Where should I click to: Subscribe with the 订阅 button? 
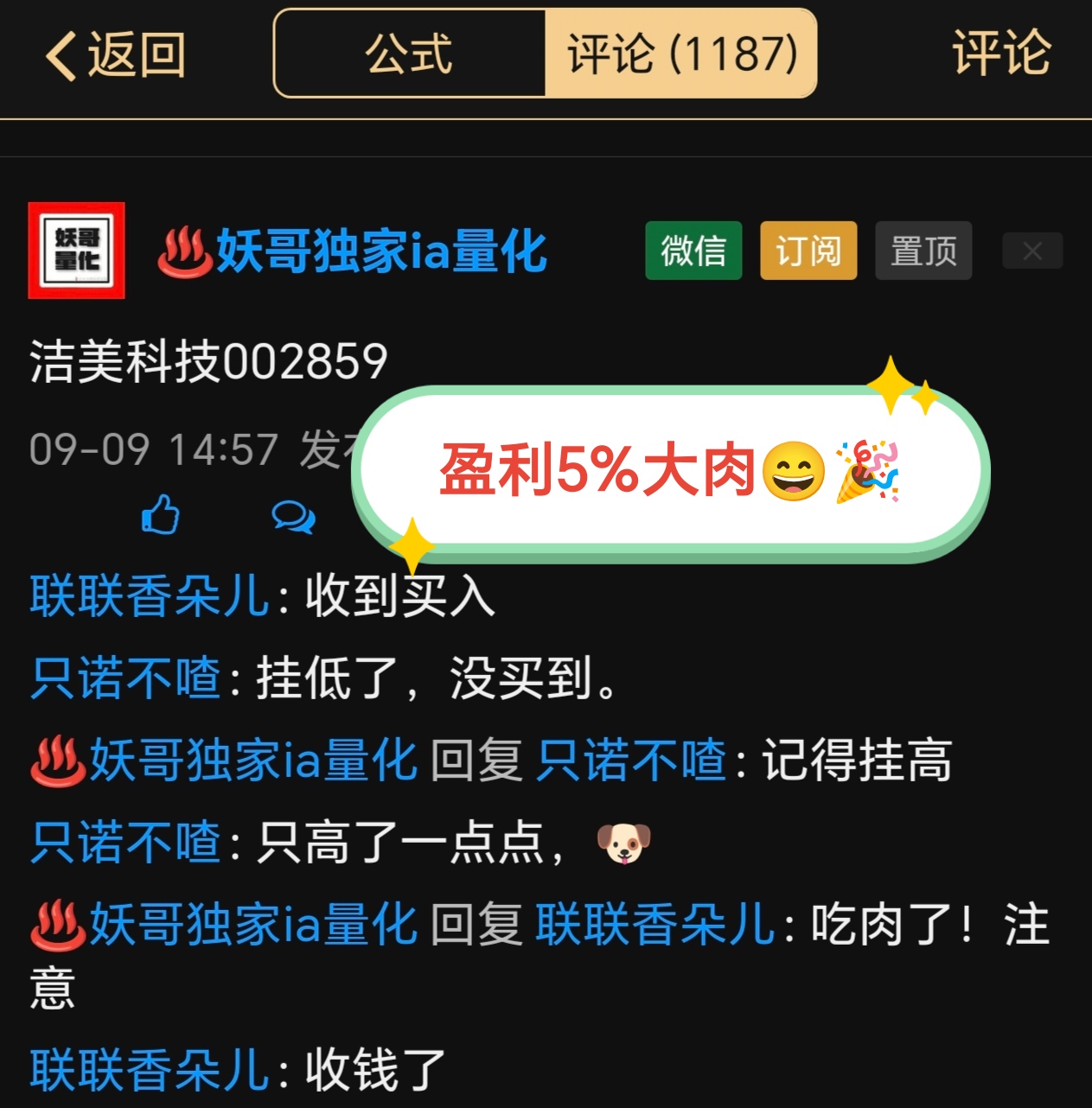coord(808,251)
